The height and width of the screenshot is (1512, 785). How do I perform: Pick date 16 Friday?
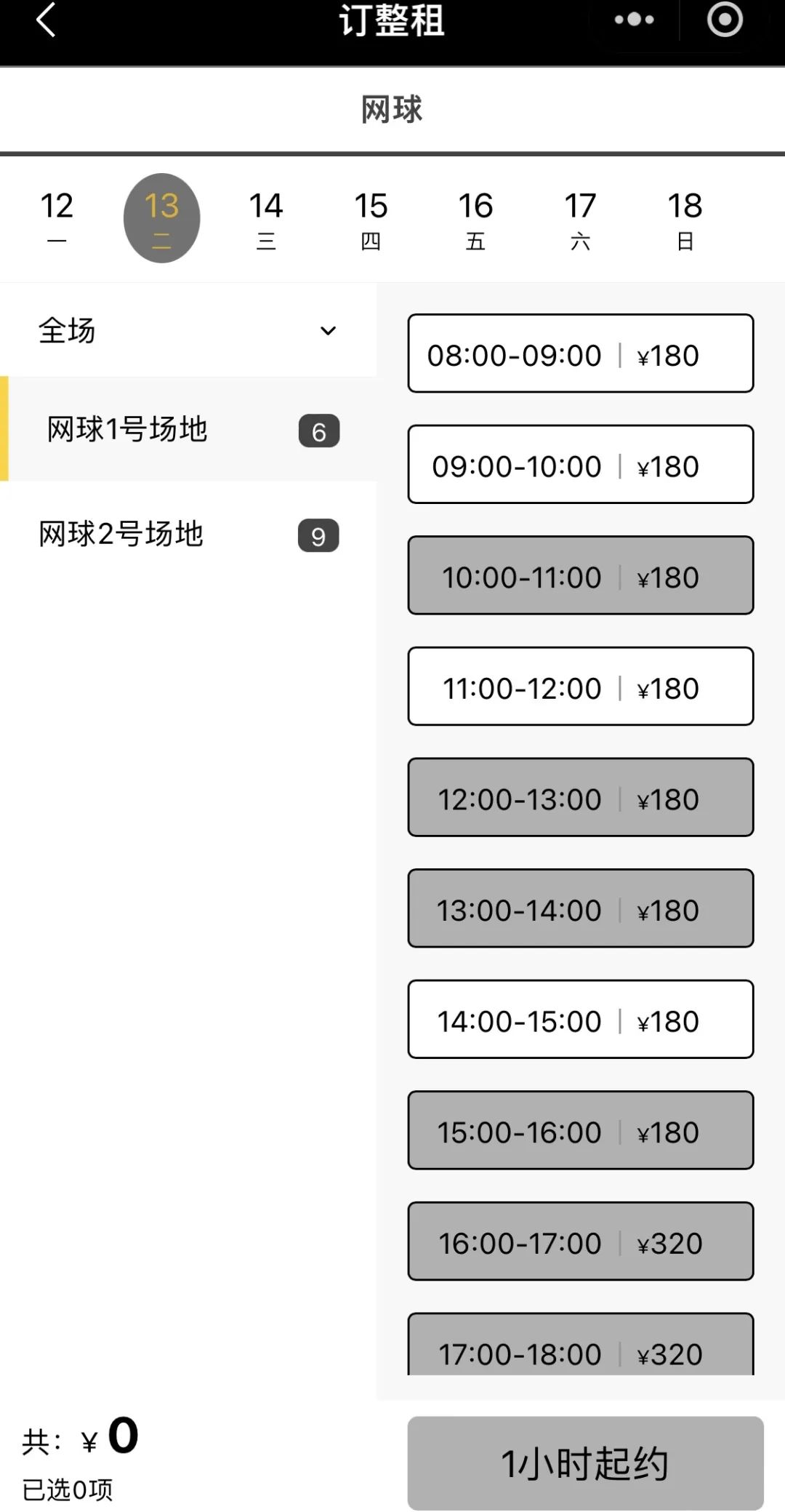tap(475, 218)
